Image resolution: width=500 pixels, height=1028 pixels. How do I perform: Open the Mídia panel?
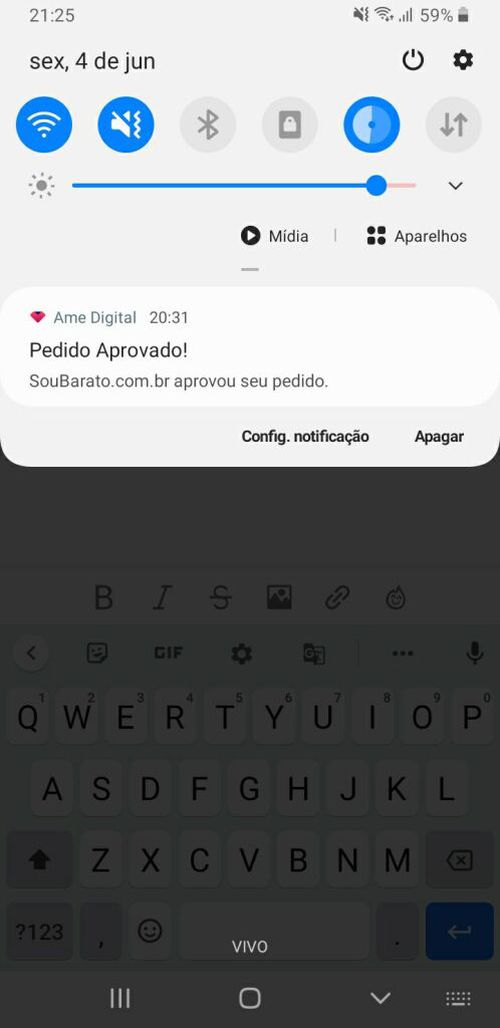[x=275, y=235]
